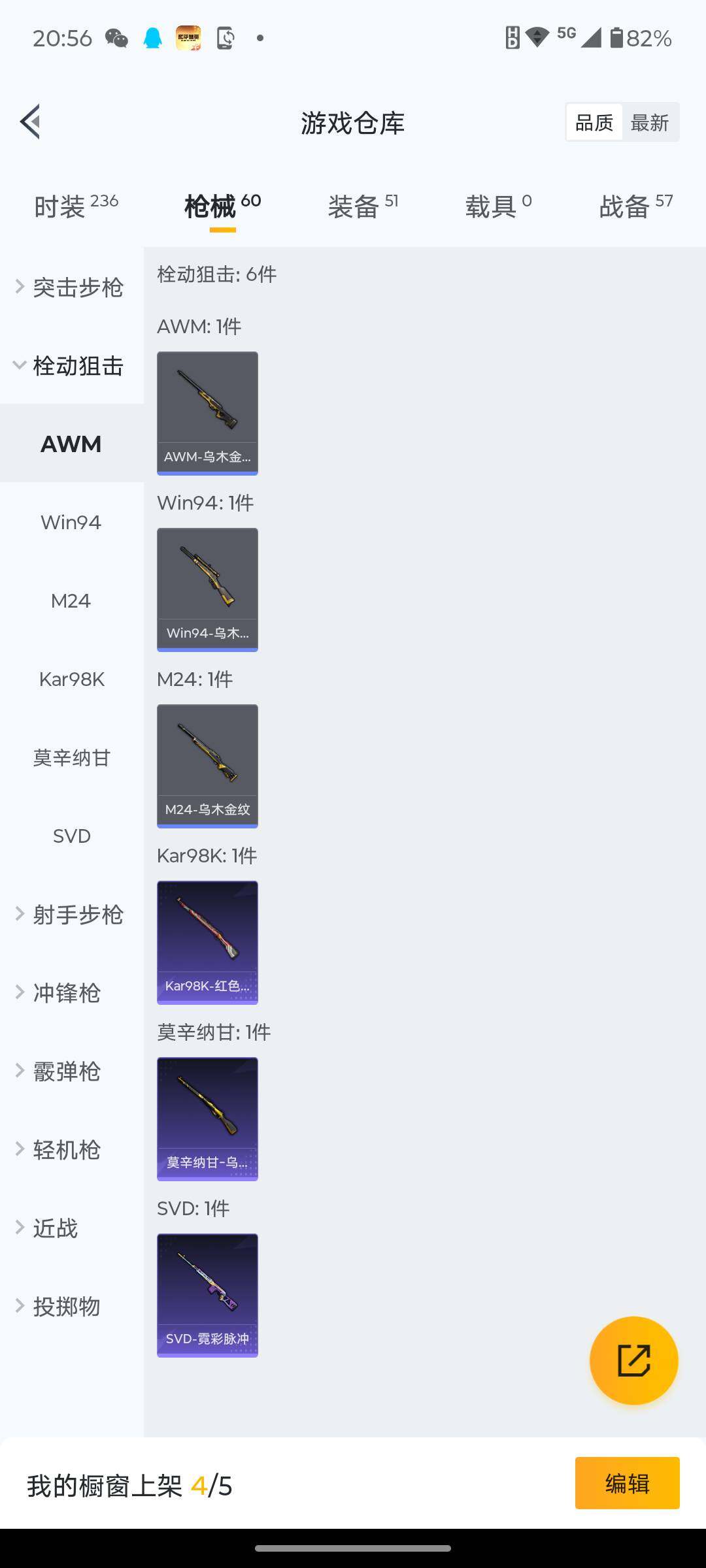The image size is (706, 1568).
Task: Expand the 突击步枪 category
Action: click(x=71, y=287)
